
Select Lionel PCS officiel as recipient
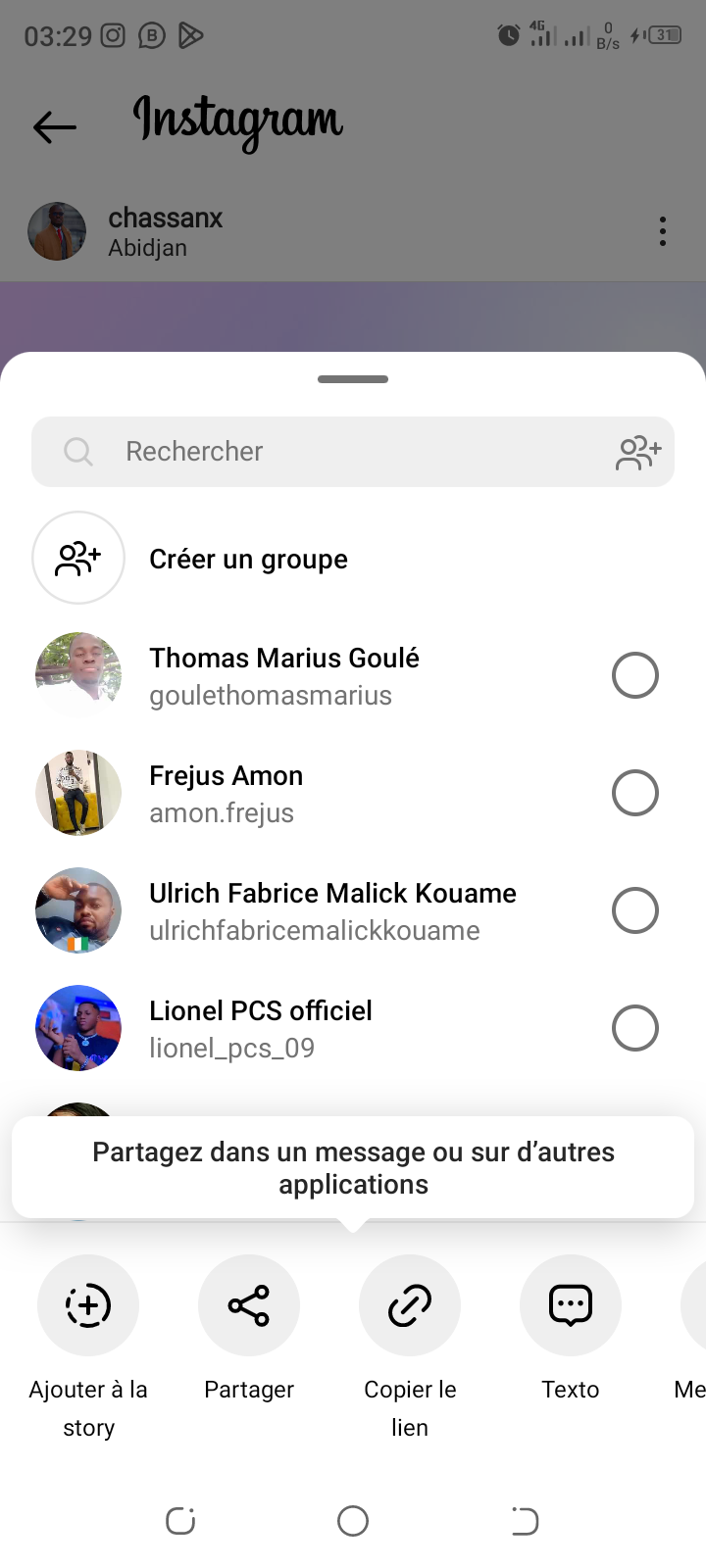pyautogui.click(x=634, y=1028)
